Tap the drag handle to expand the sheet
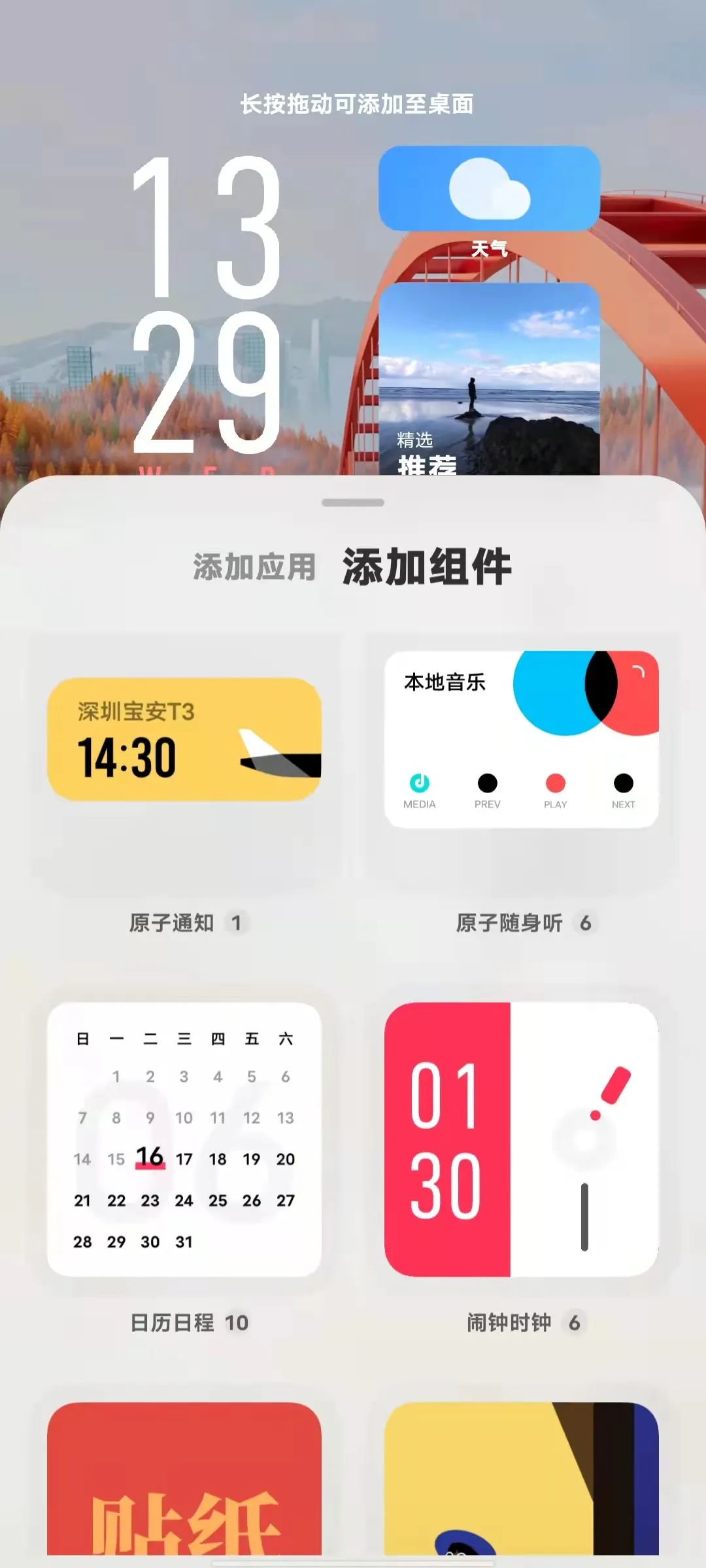Screen dimensions: 706x1568 coord(352,503)
